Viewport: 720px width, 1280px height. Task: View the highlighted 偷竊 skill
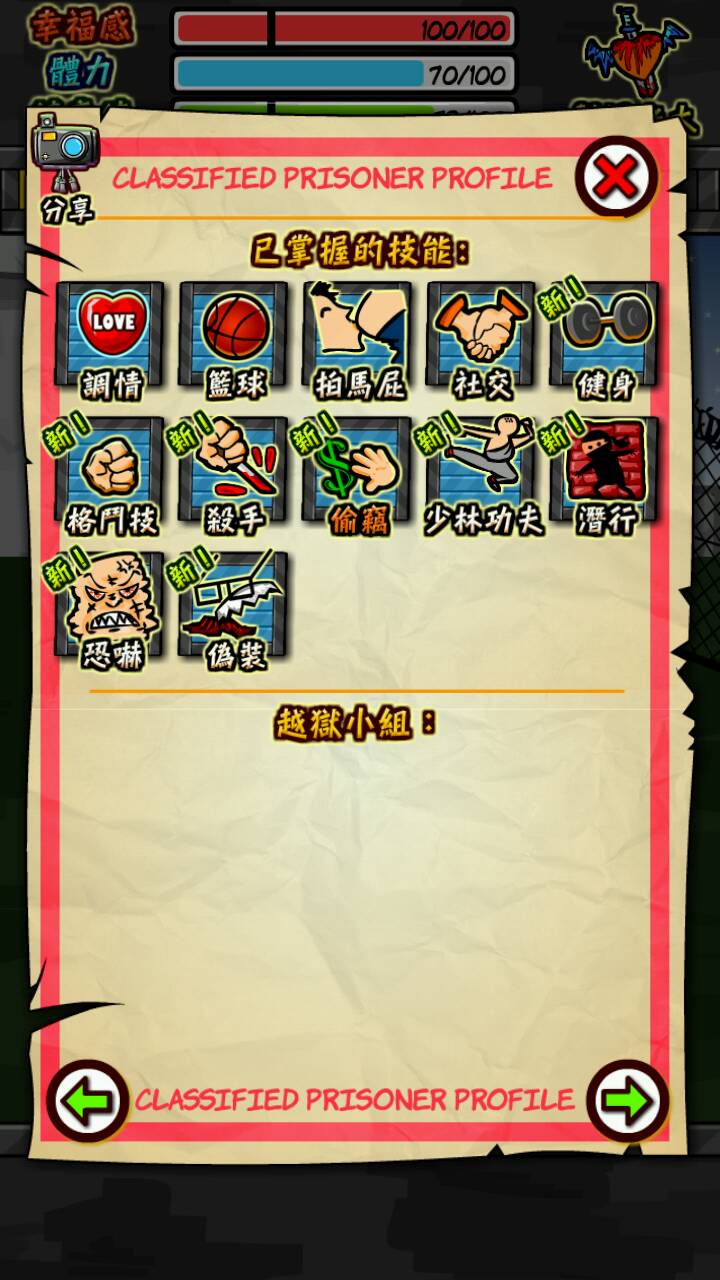357,470
